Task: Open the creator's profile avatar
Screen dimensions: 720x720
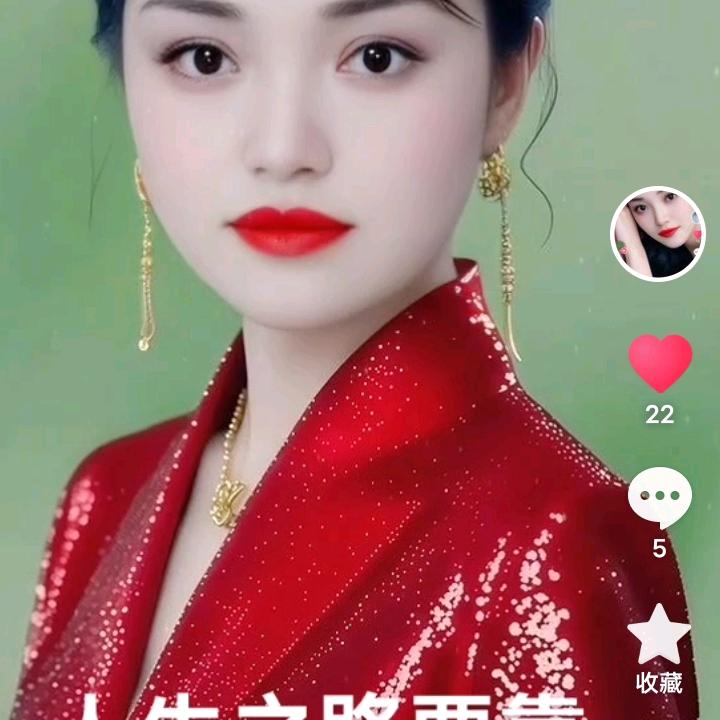Action: [658, 234]
